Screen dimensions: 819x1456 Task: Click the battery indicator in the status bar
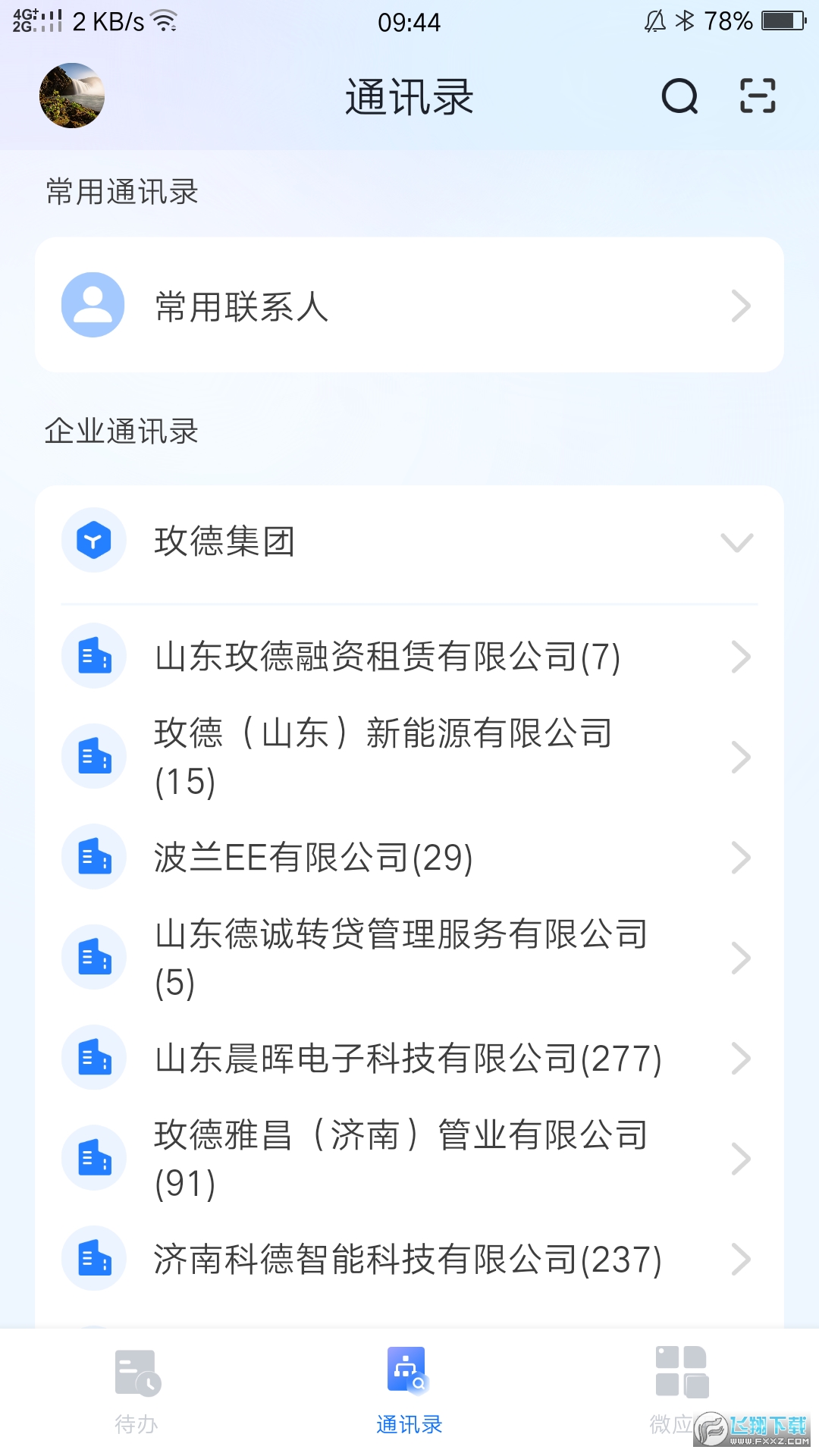tap(783, 20)
